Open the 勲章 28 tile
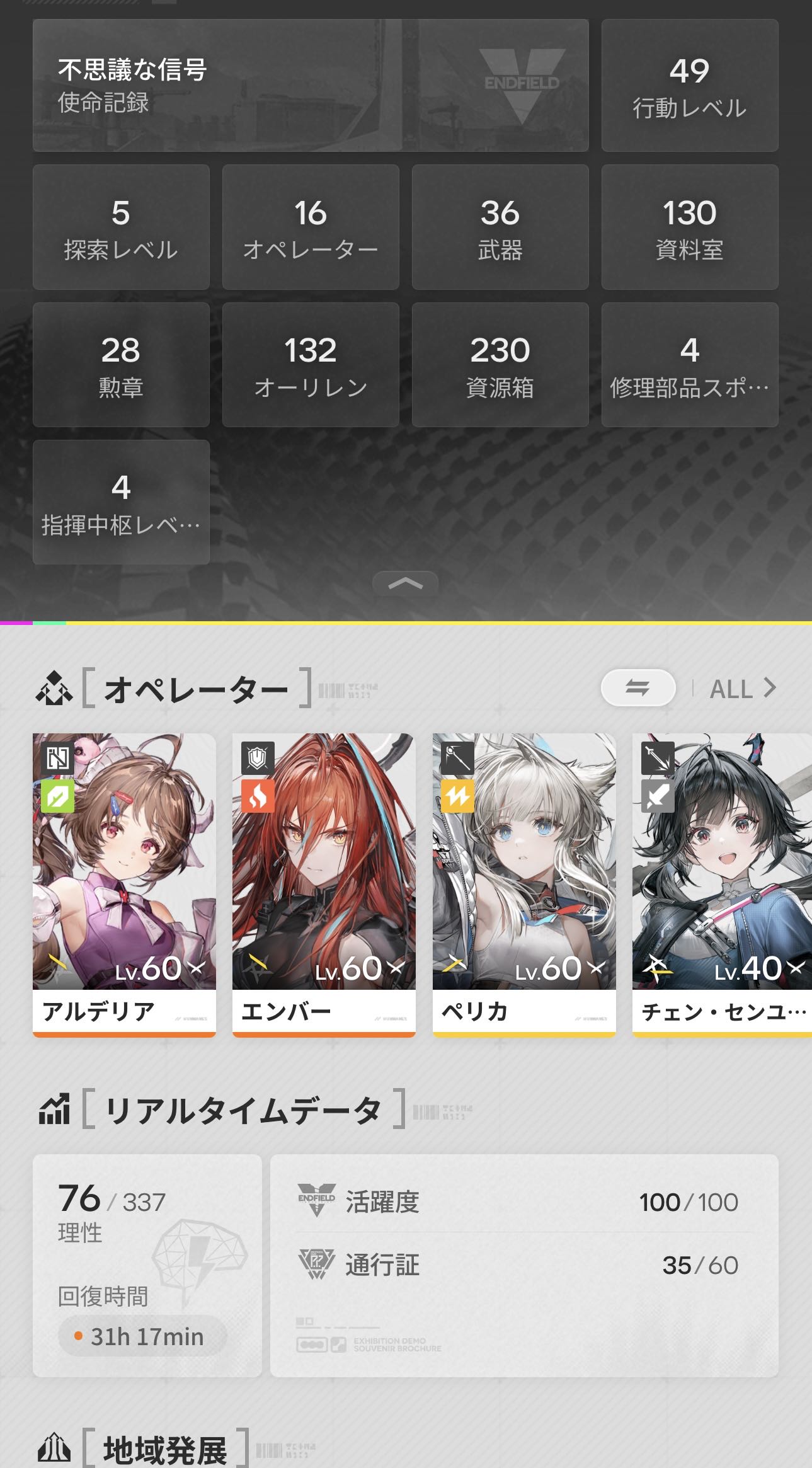This screenshot has width=812, height=1468. [x=121, y=365]
